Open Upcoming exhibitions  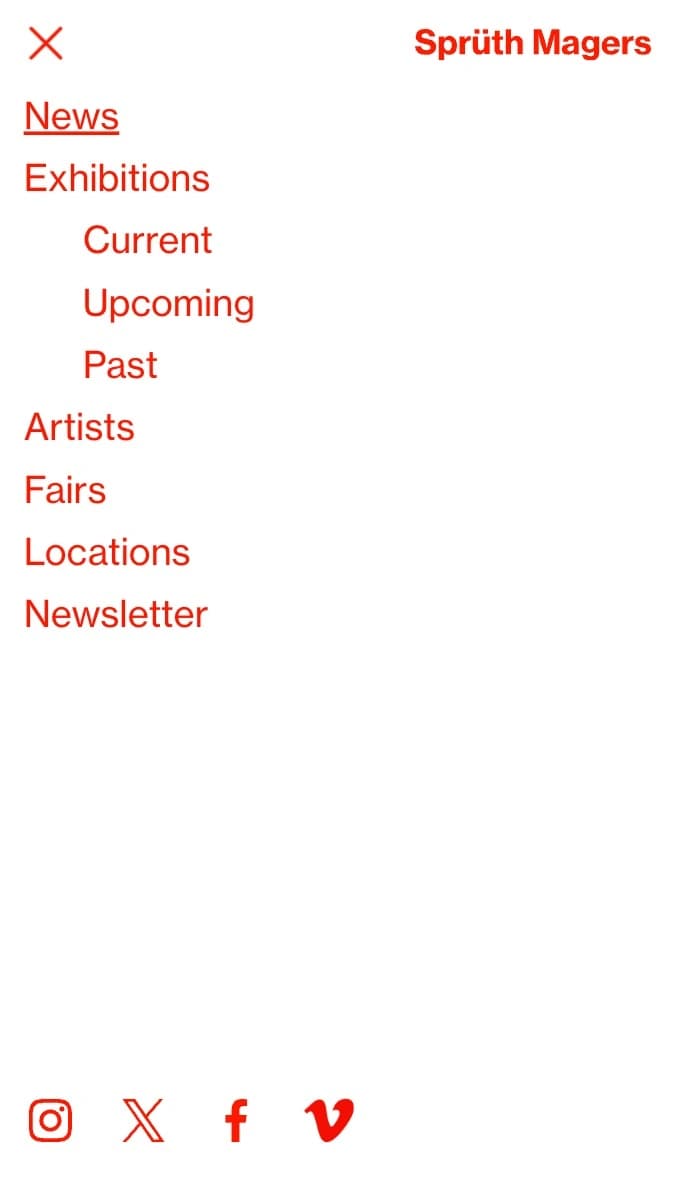[169, 303]
